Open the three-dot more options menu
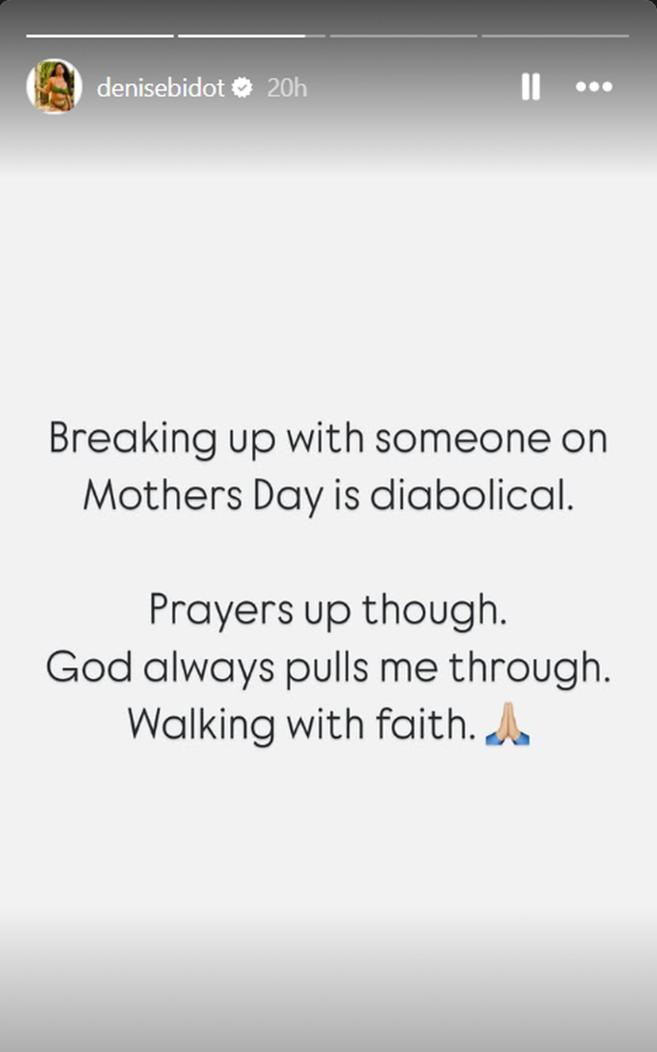Screen dimensions: 657x1052 tap(594, 88)
